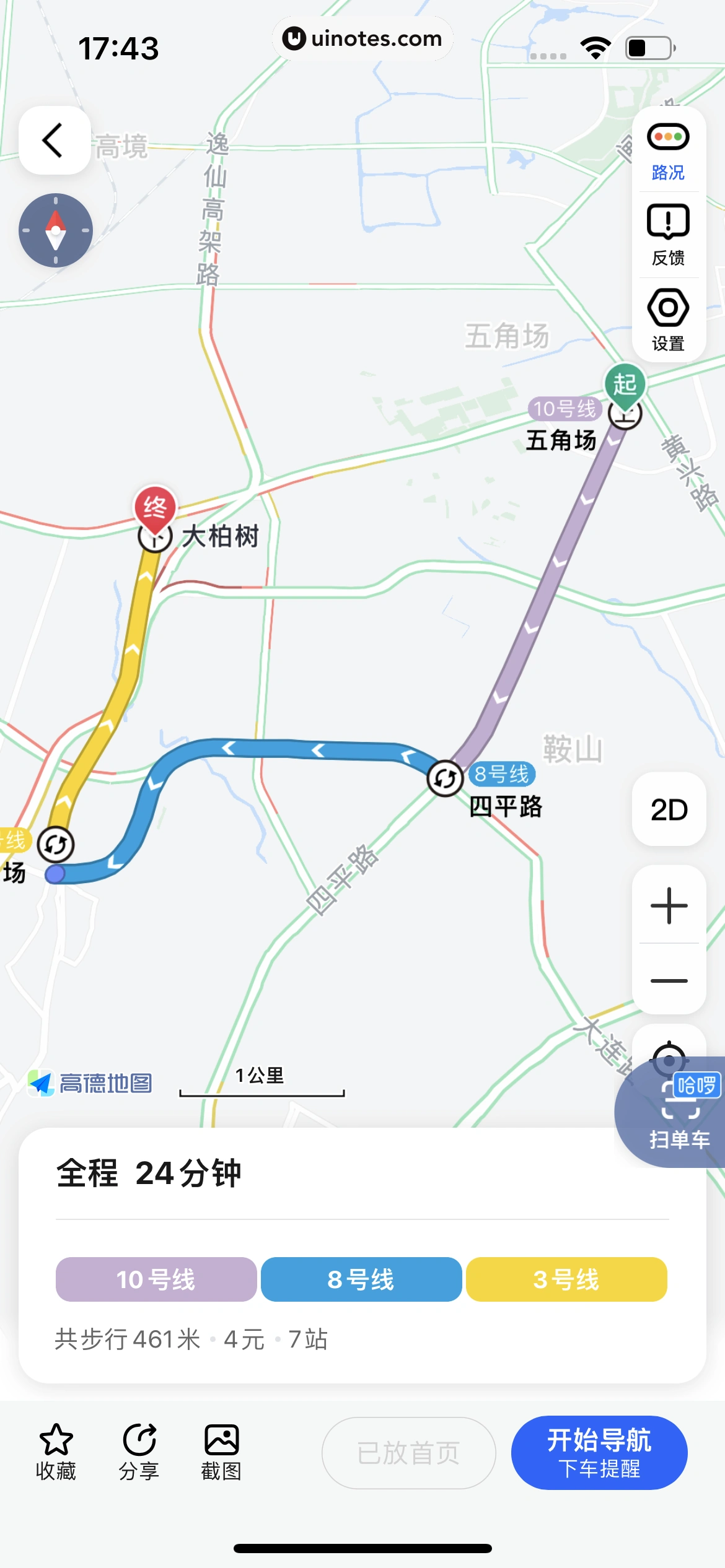Viewport: 725px width, 1568px height.
Task: Open 设置 settings
Action: click(x=668, y=320)
